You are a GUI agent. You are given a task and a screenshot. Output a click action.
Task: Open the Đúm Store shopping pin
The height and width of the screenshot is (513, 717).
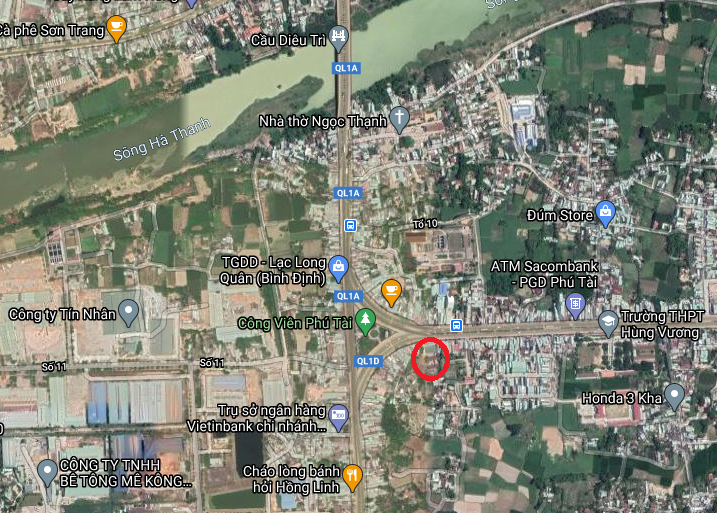click(x=605, y=212)
